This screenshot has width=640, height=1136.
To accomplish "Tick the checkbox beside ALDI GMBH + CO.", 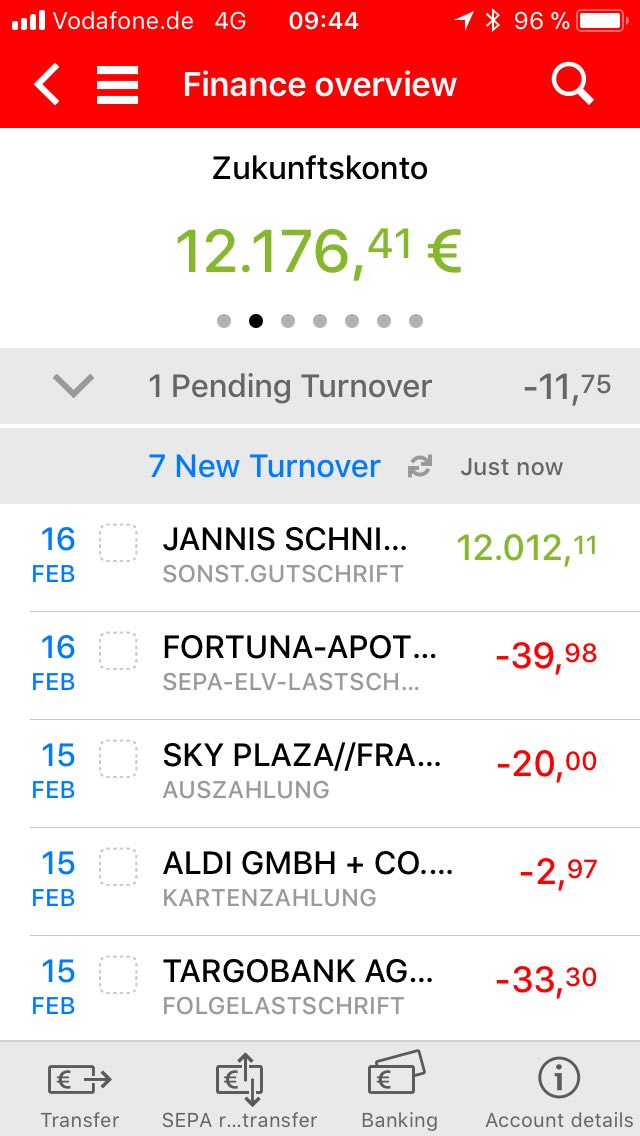I will tap(118, 867).
